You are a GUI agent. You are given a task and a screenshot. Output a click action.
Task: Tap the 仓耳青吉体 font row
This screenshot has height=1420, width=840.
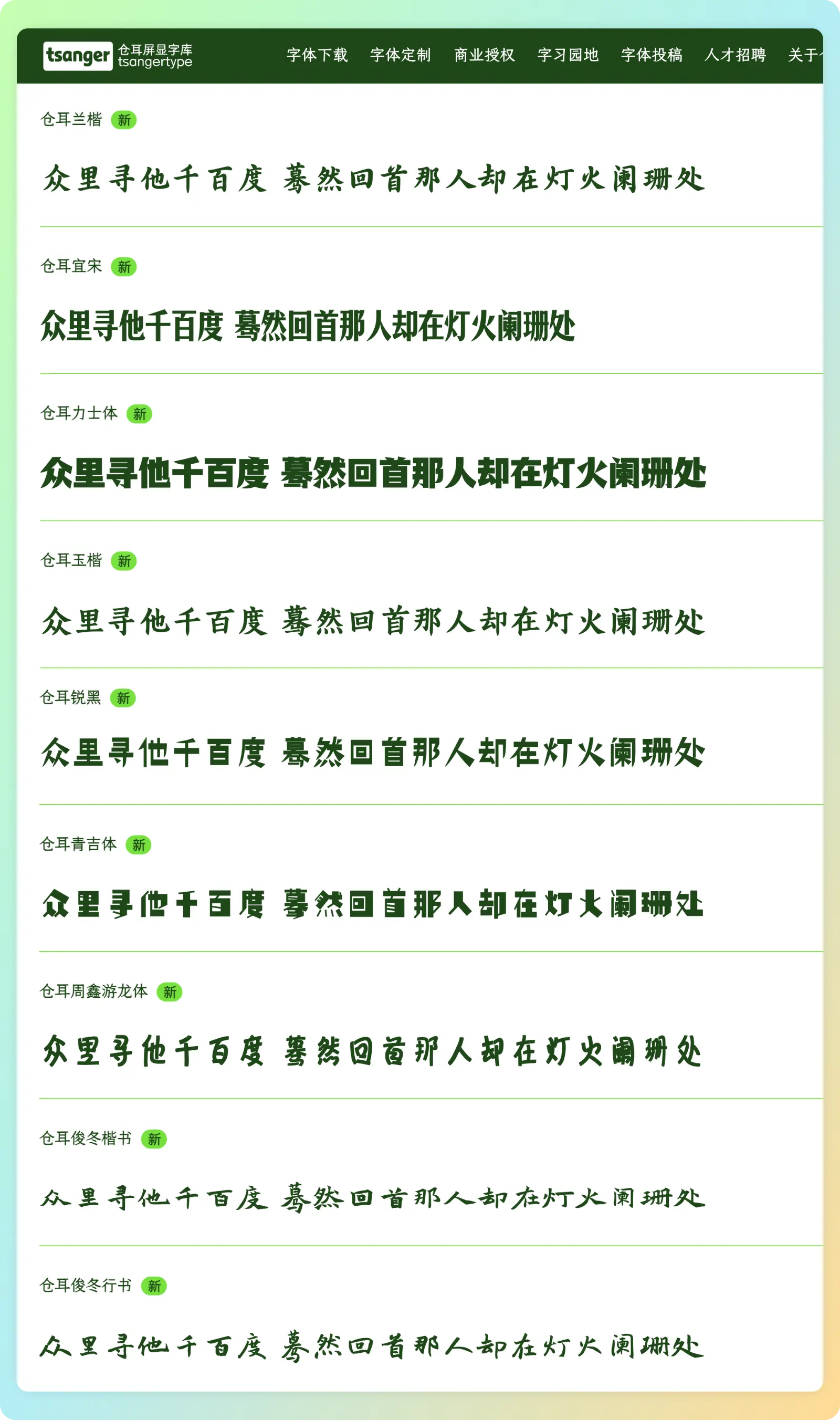pyautogui.click(x=79, y=844)
